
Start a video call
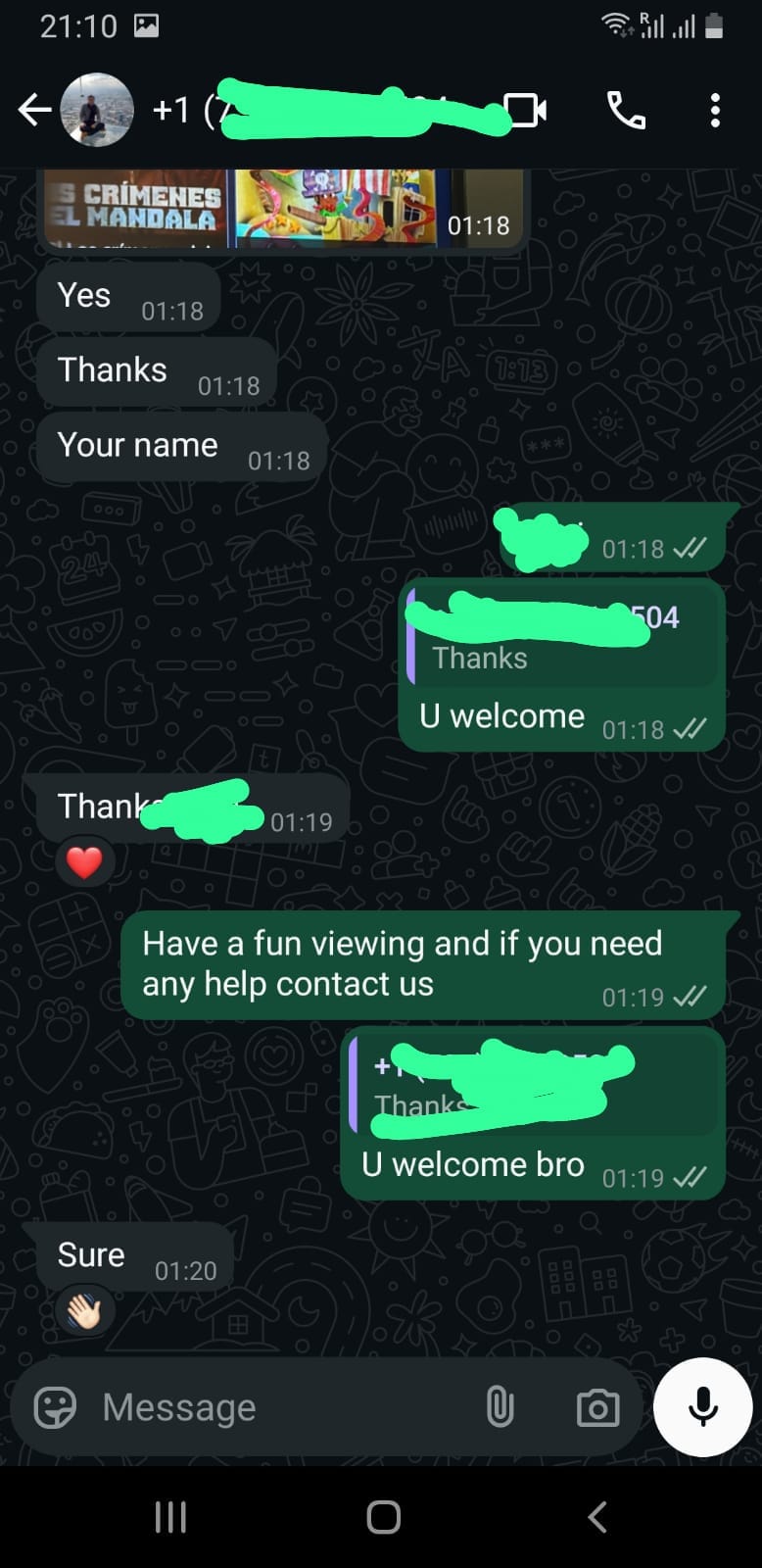coord(525,110)
